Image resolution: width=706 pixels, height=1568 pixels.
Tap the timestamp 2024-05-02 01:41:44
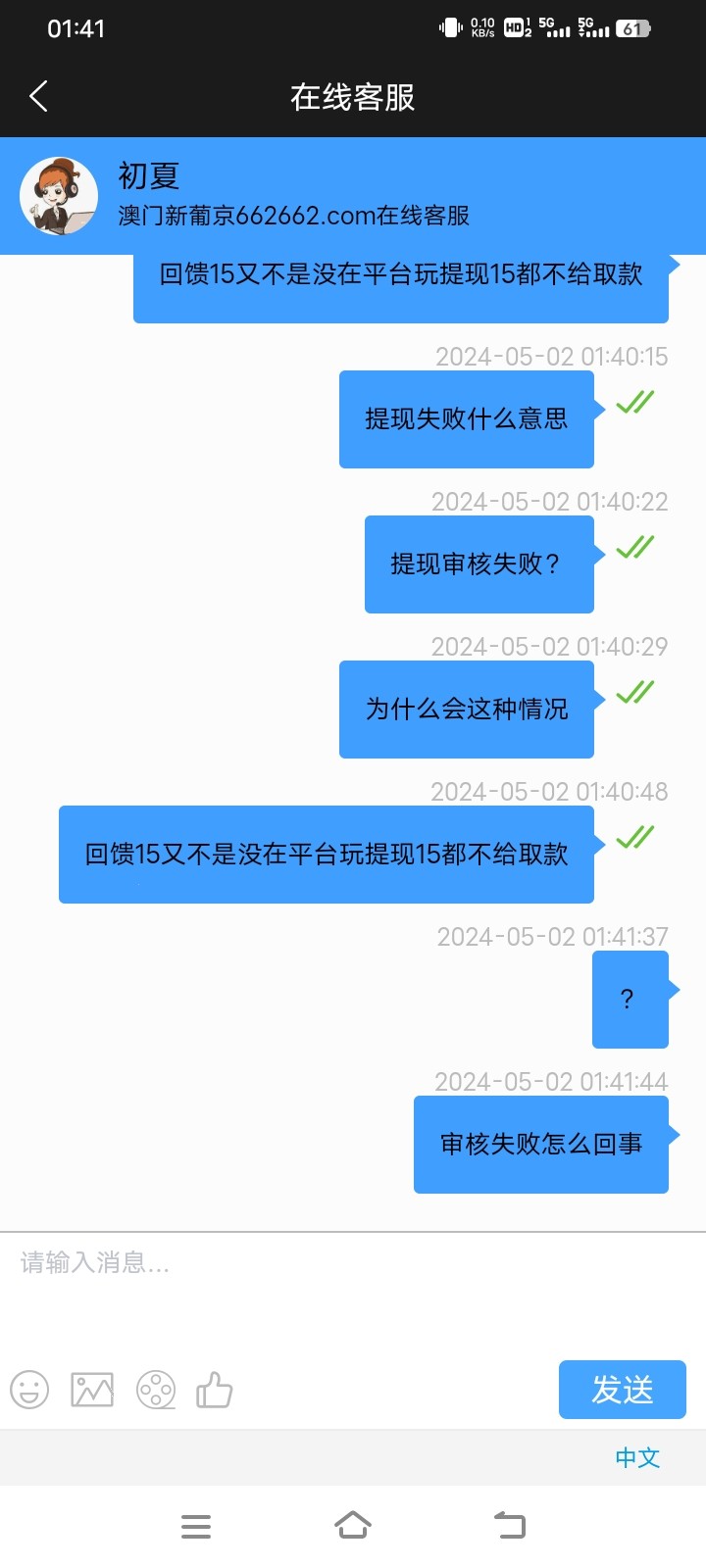(x=550, y=1081)
